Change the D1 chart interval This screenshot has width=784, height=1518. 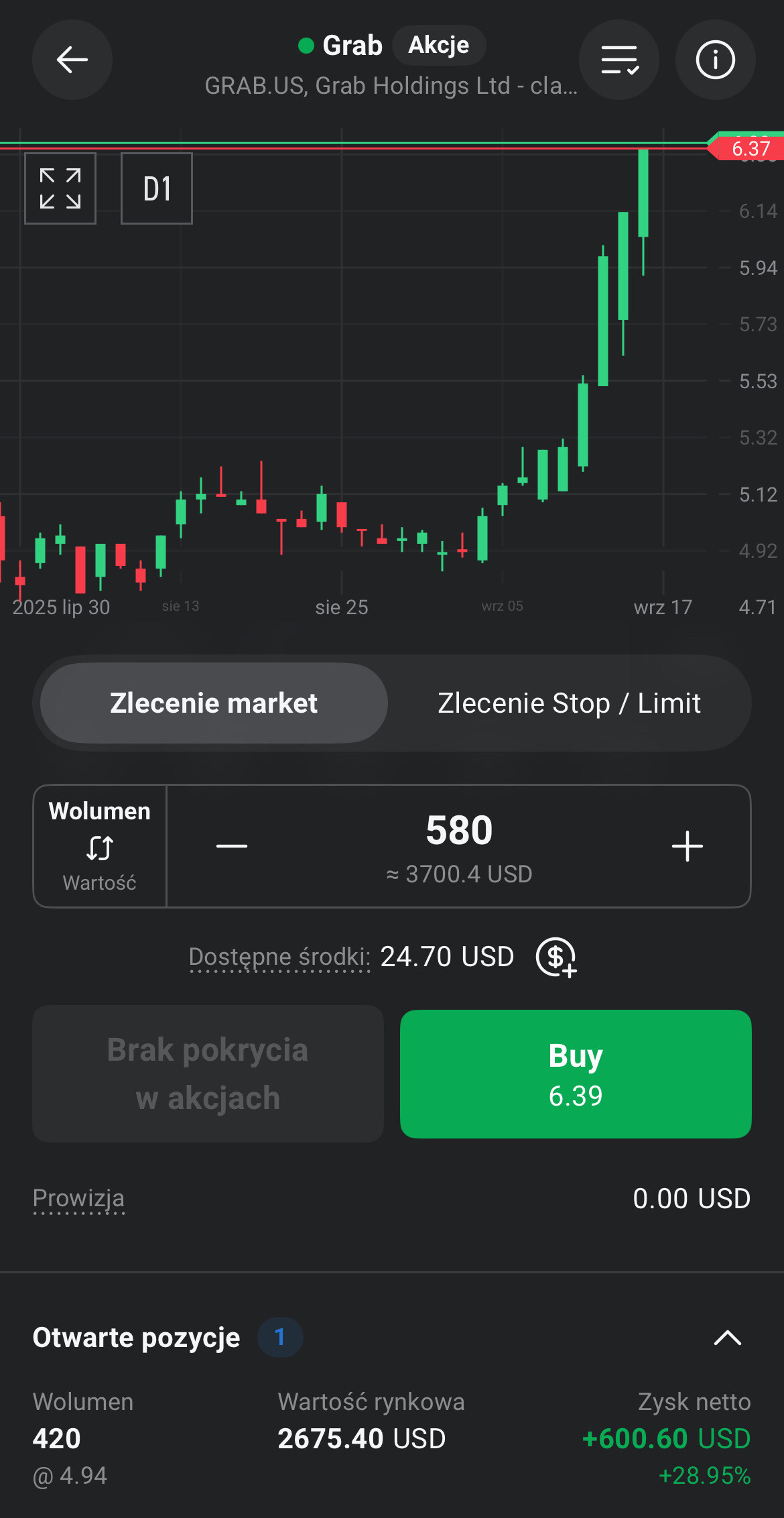[x=157, y=188]
